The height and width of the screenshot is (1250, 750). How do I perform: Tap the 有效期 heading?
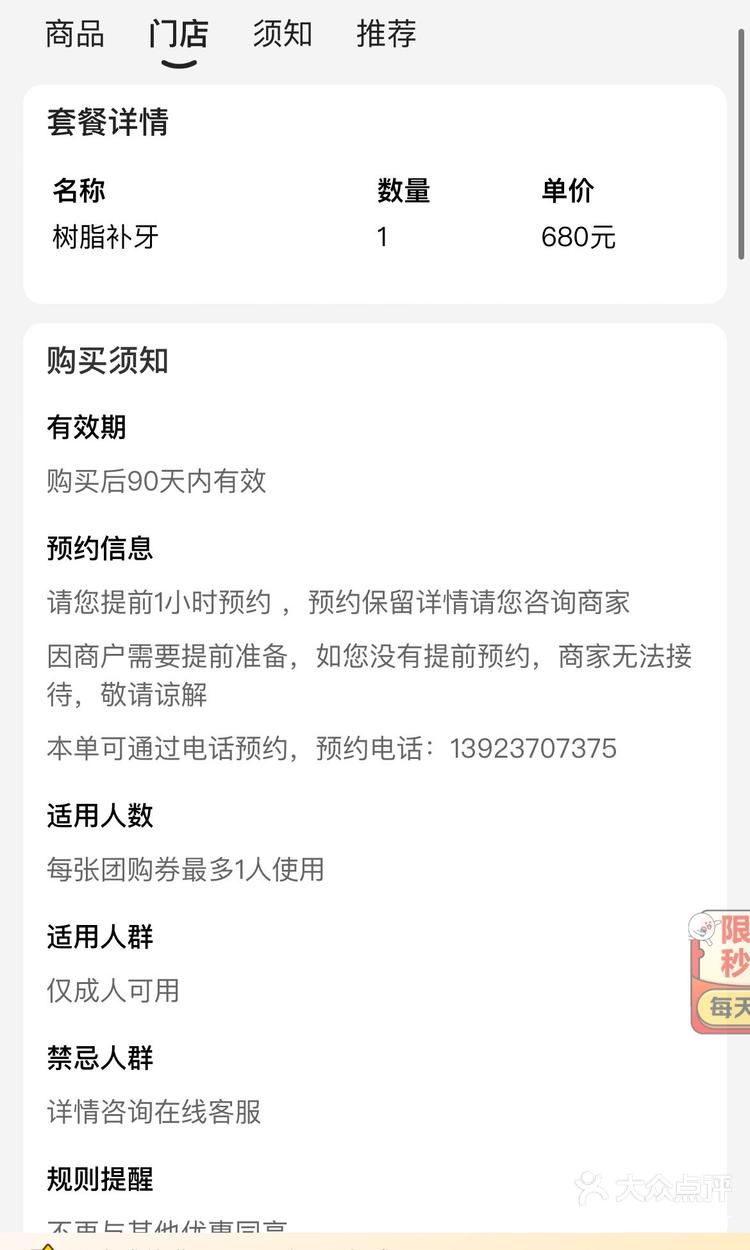pyautogui.click(x=86, y=427)
